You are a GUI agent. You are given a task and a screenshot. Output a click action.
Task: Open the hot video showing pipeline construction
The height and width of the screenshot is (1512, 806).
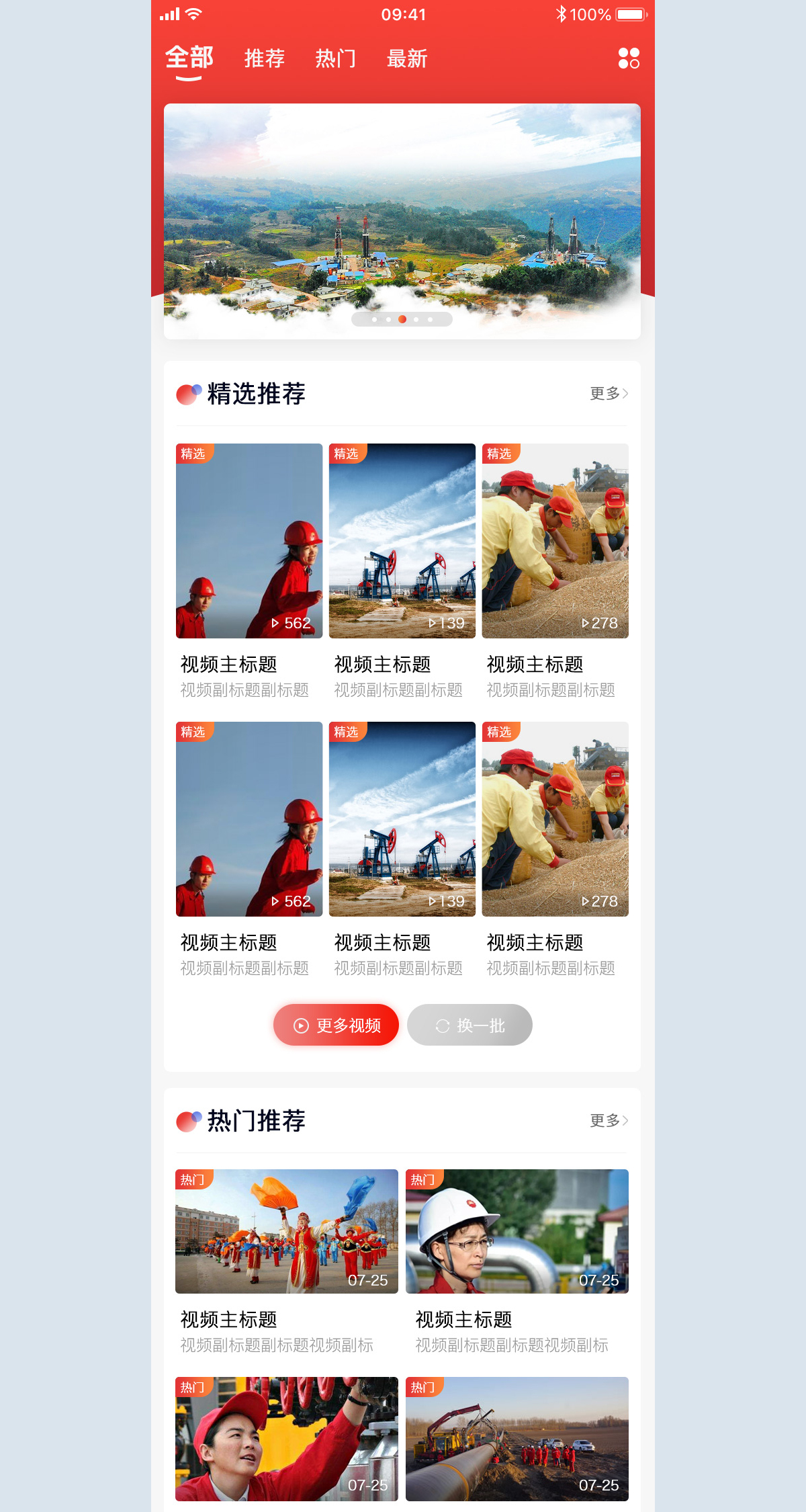click(517, 1439)
